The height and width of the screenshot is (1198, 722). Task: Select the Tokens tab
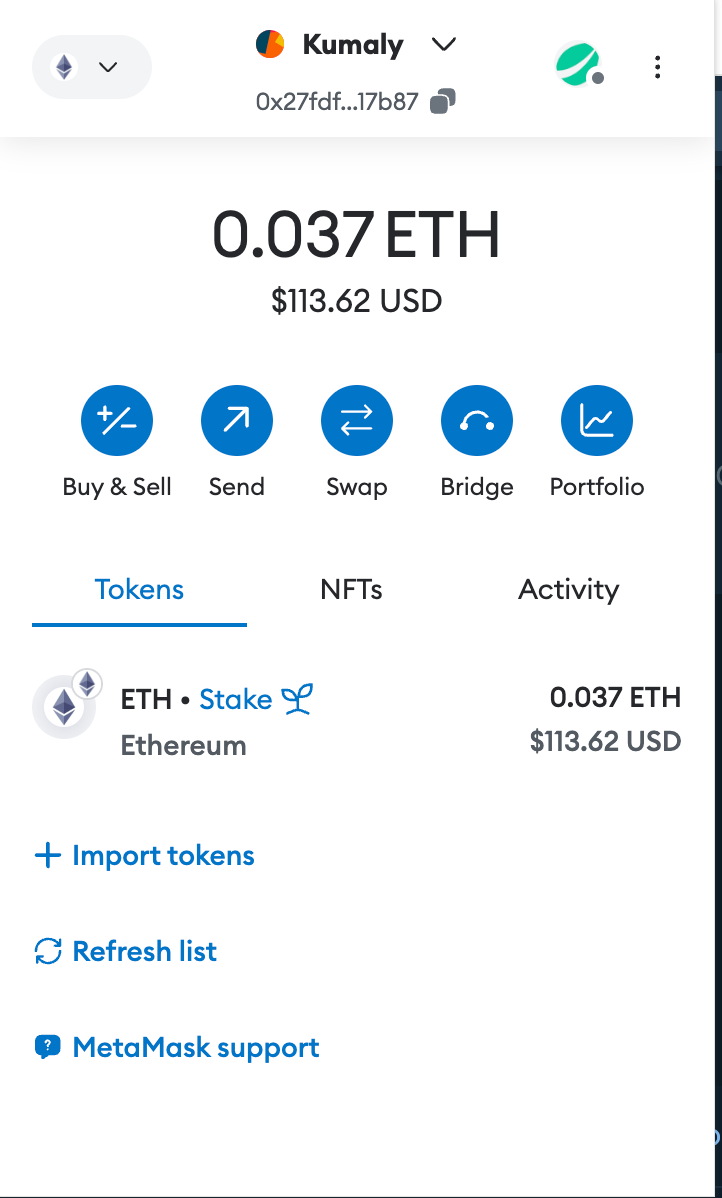[139, 590]
